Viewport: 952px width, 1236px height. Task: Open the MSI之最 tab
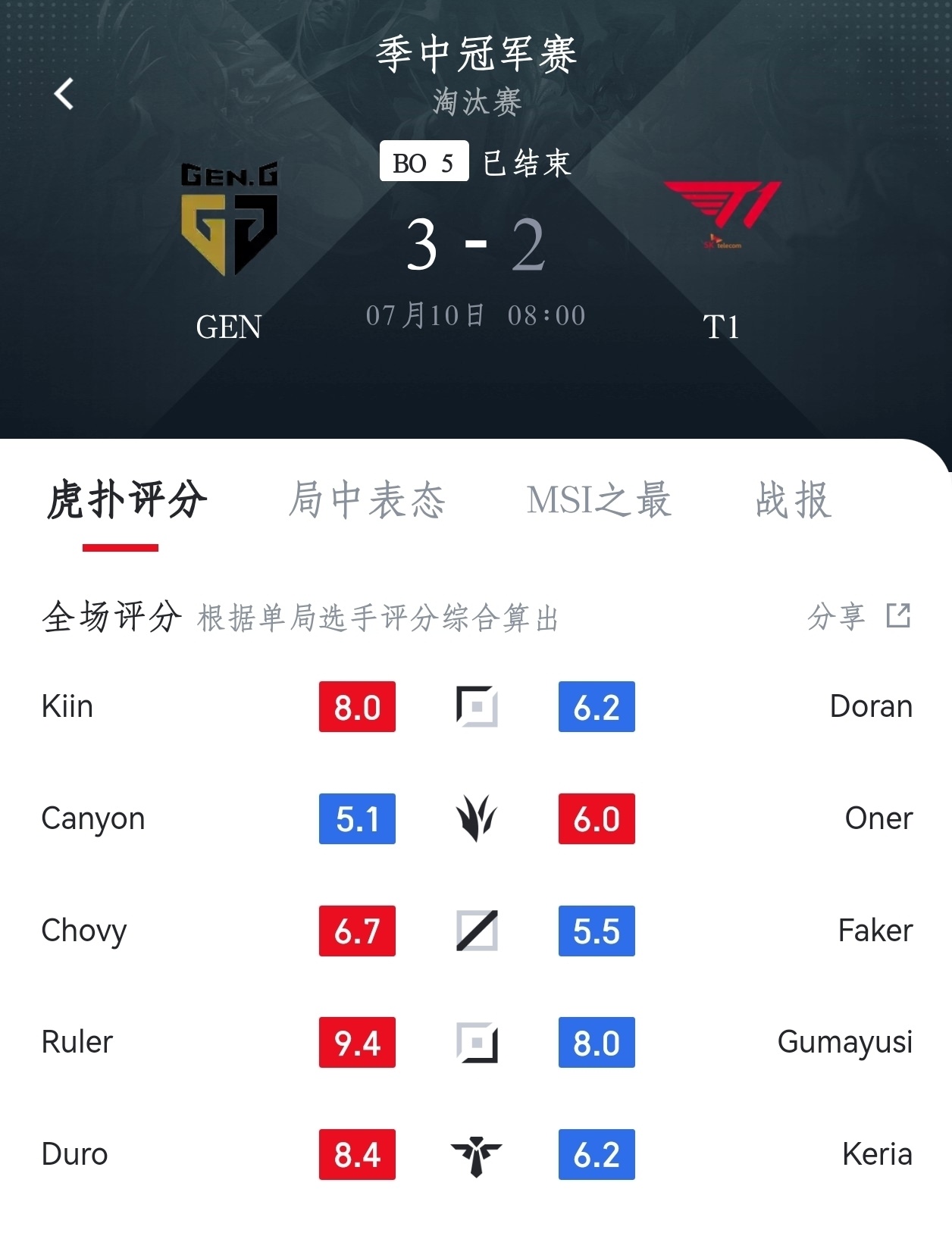pyautogui.click(x=599, y=501)
